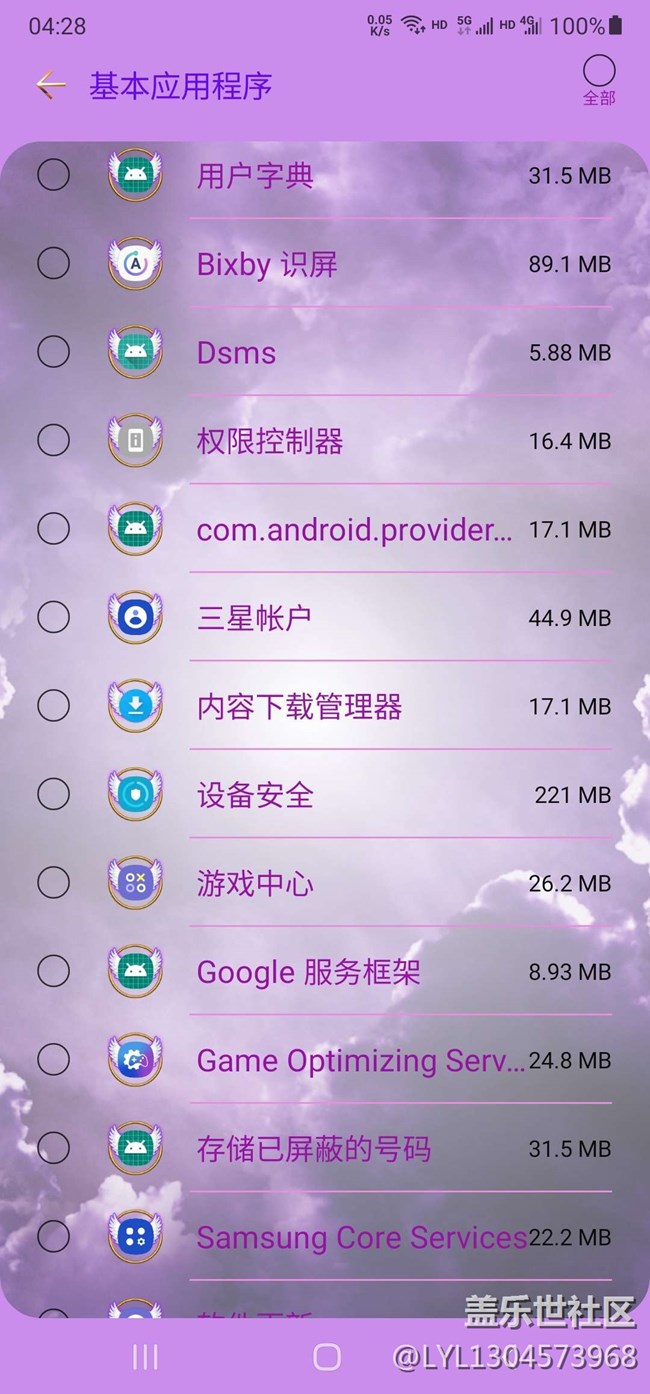Select Samsung Core Services checkbox

pos(53,1236)
